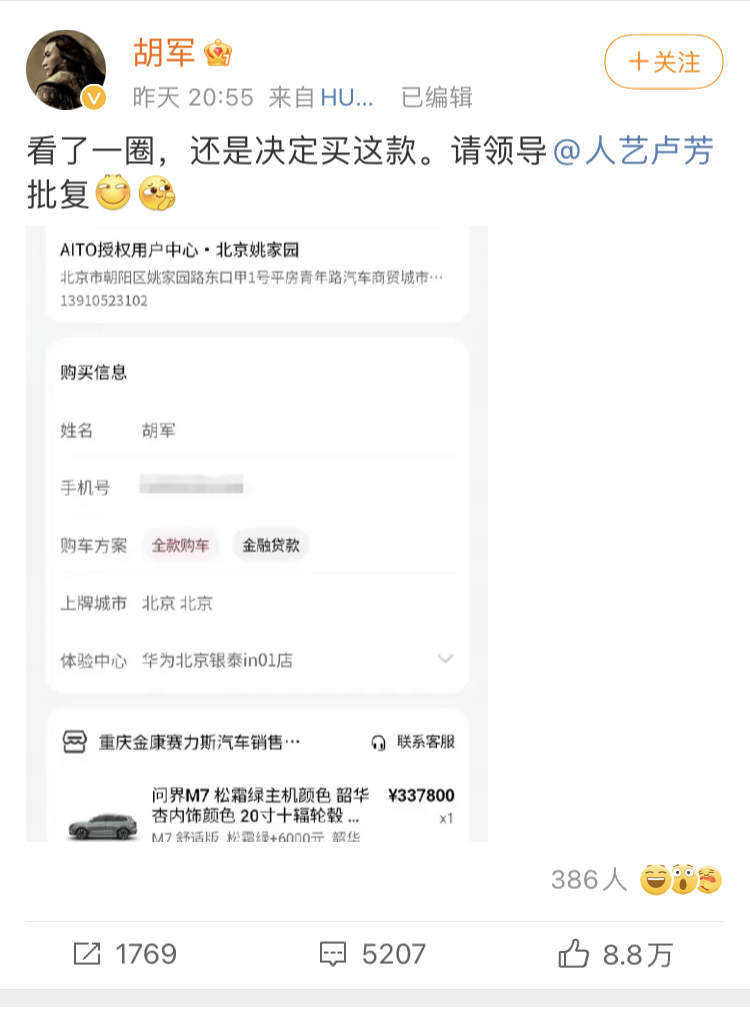Screen dimensions: 750x1009
Task: View the 386 people who reacted
Action: point(637,880)
